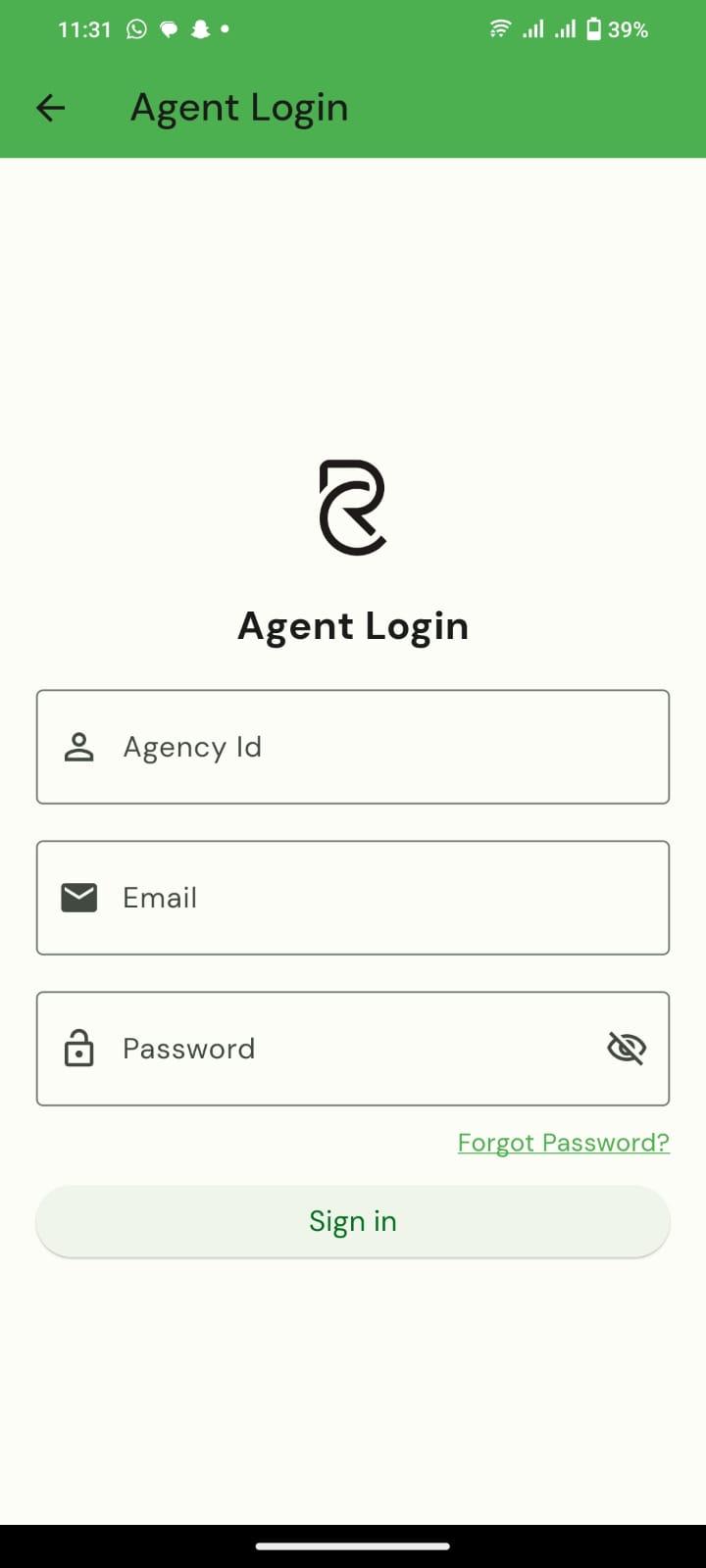The height and width of the screenshot is (1568, 706).
Task: Select the Email input field
Action: coord(353,898)
